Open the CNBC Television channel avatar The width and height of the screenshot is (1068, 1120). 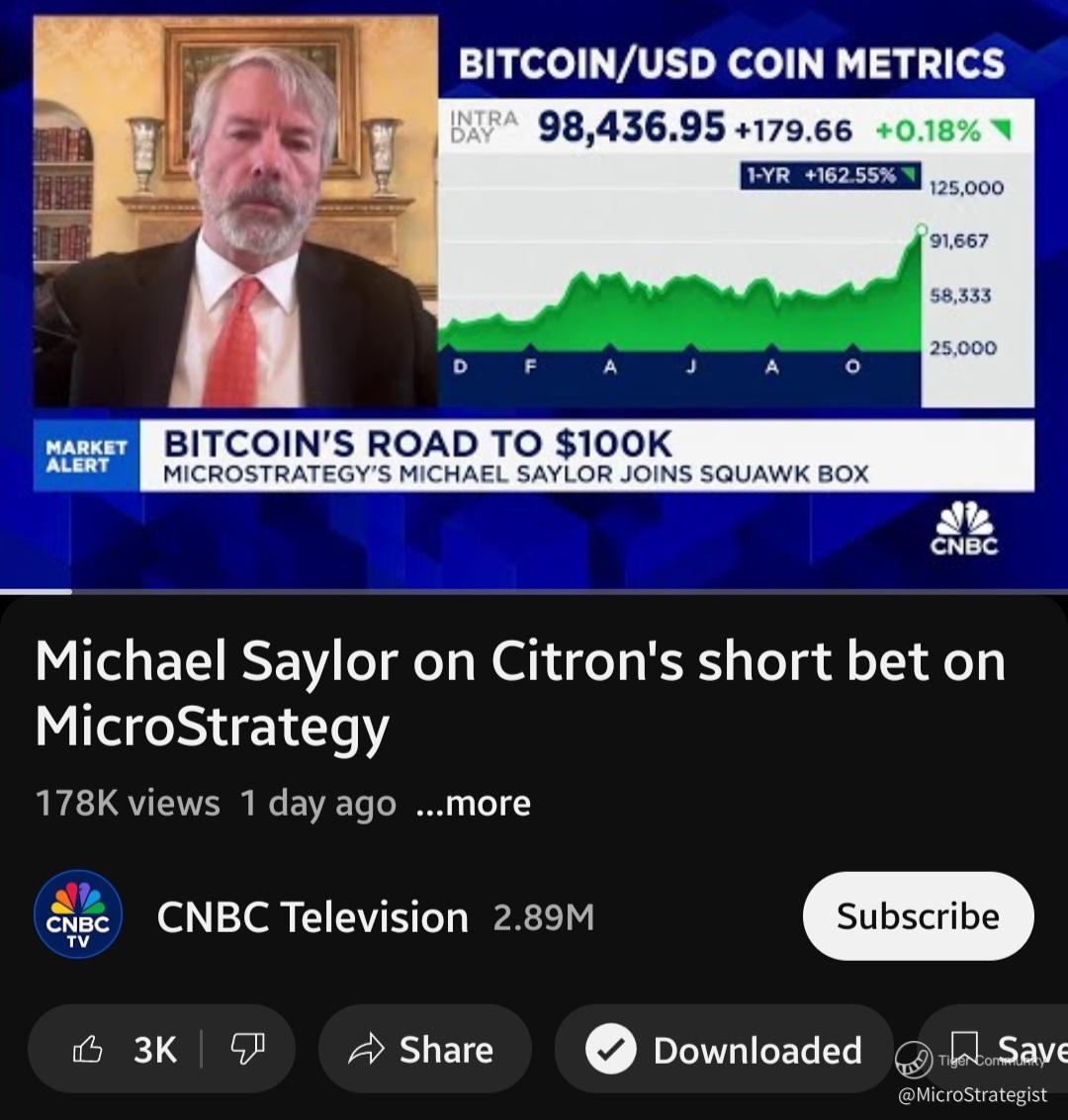click(78, 914)
